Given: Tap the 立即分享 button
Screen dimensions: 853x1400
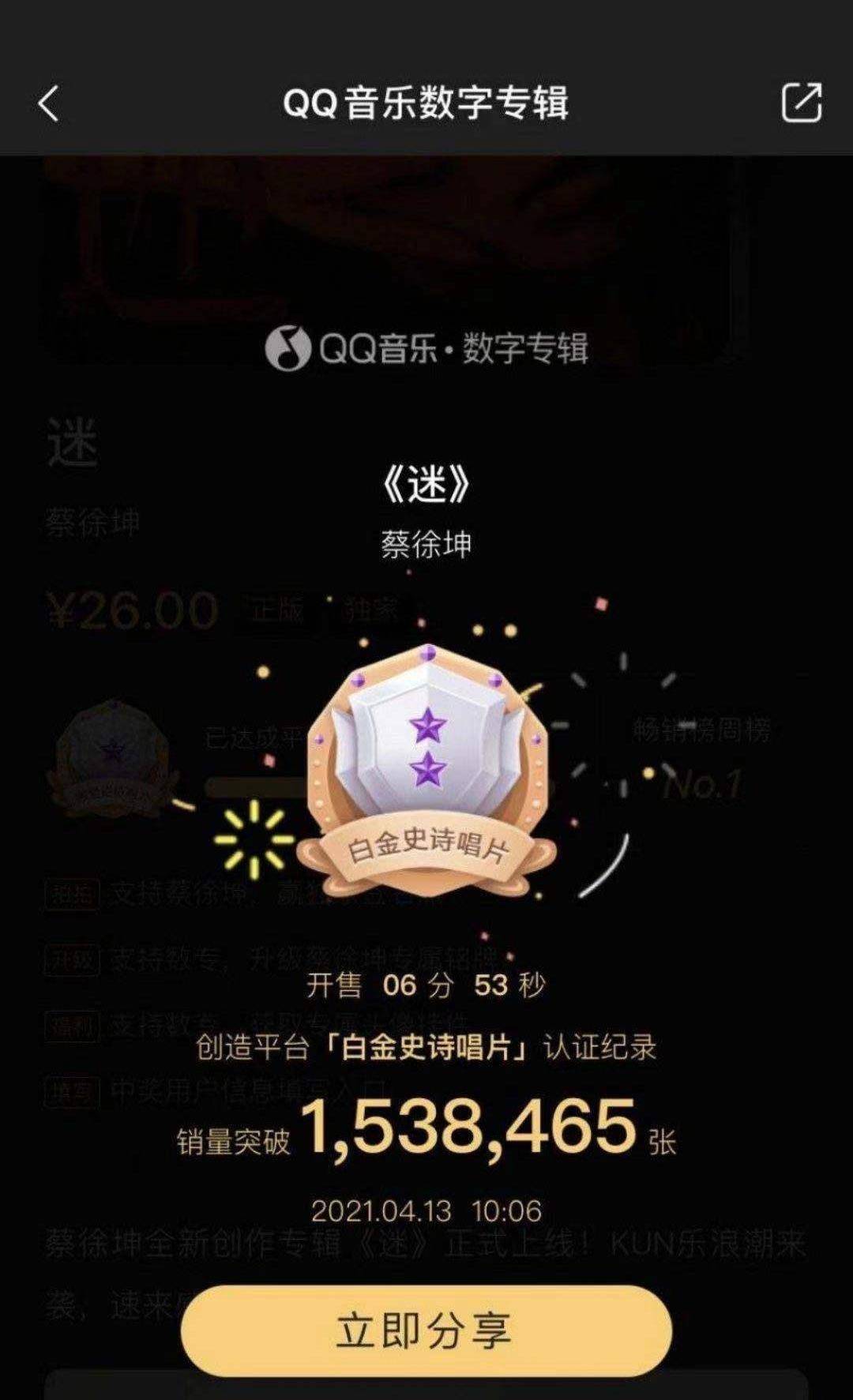Looking at the screenshot, I should coord(426,1331).
